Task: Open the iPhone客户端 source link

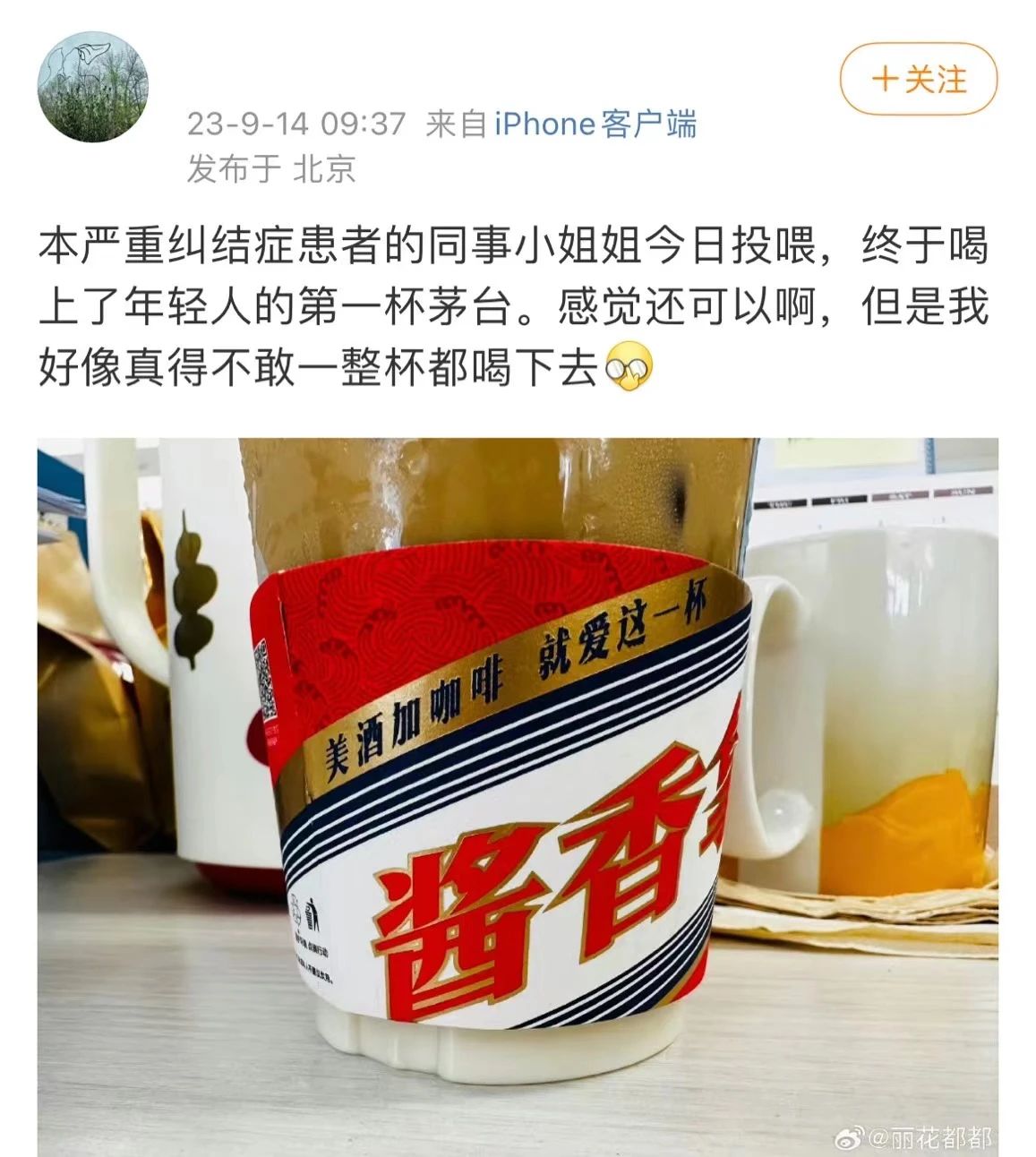Action: coord(595,124)
